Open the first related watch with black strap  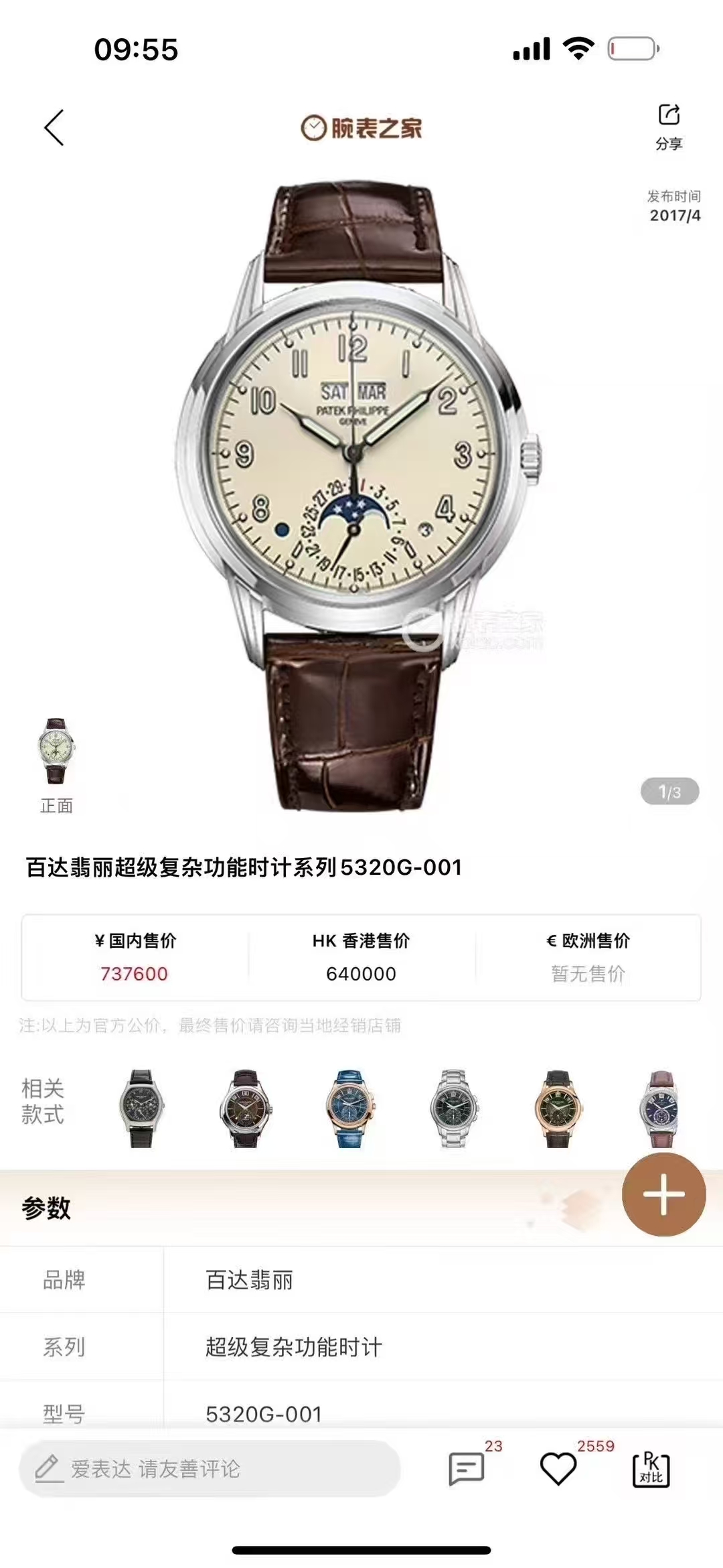pos(141,1109)
